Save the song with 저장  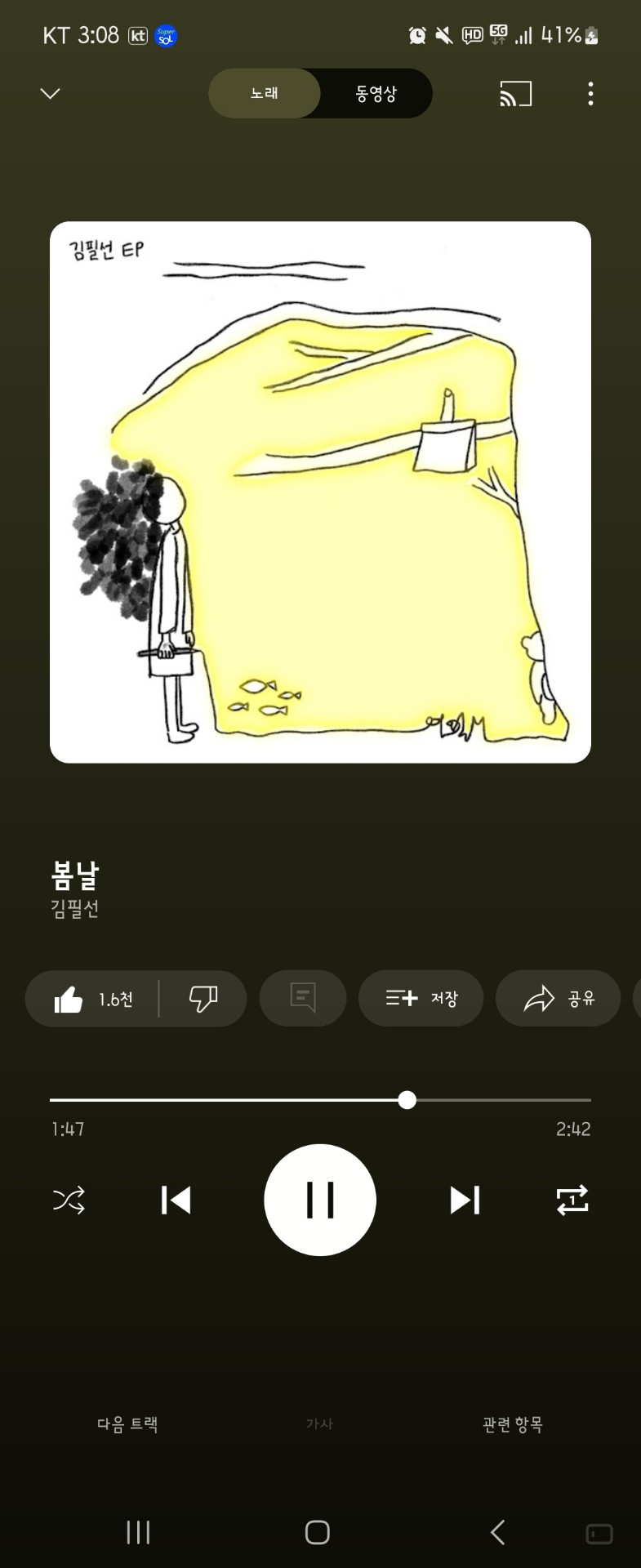[x=421, y=998]
